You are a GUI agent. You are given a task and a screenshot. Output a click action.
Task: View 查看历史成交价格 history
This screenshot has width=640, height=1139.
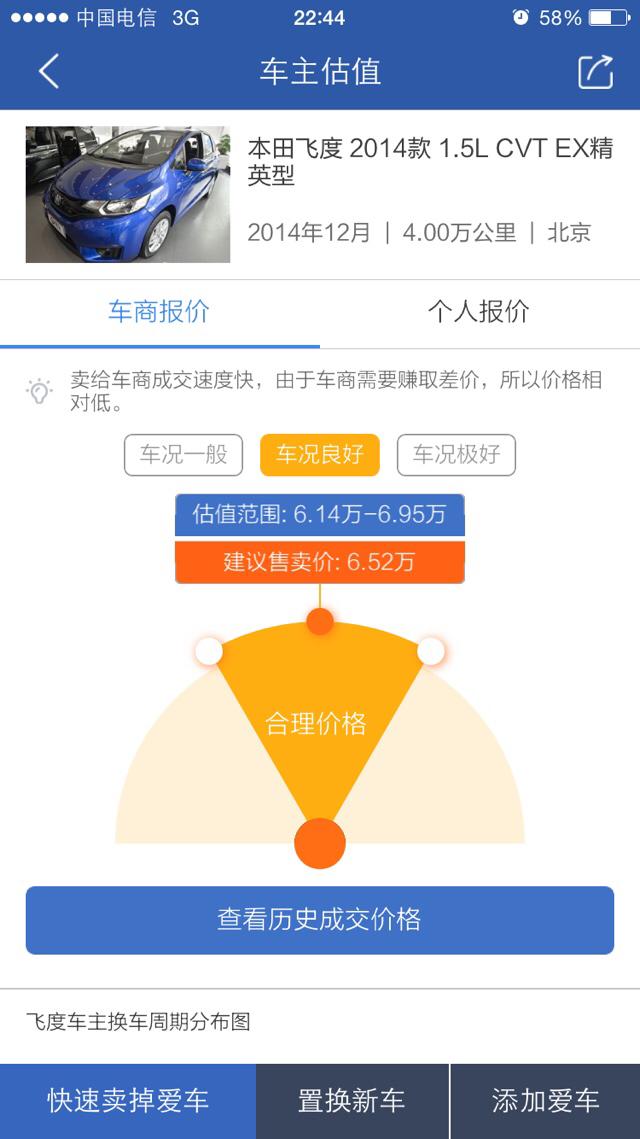[x=320, y=920]
